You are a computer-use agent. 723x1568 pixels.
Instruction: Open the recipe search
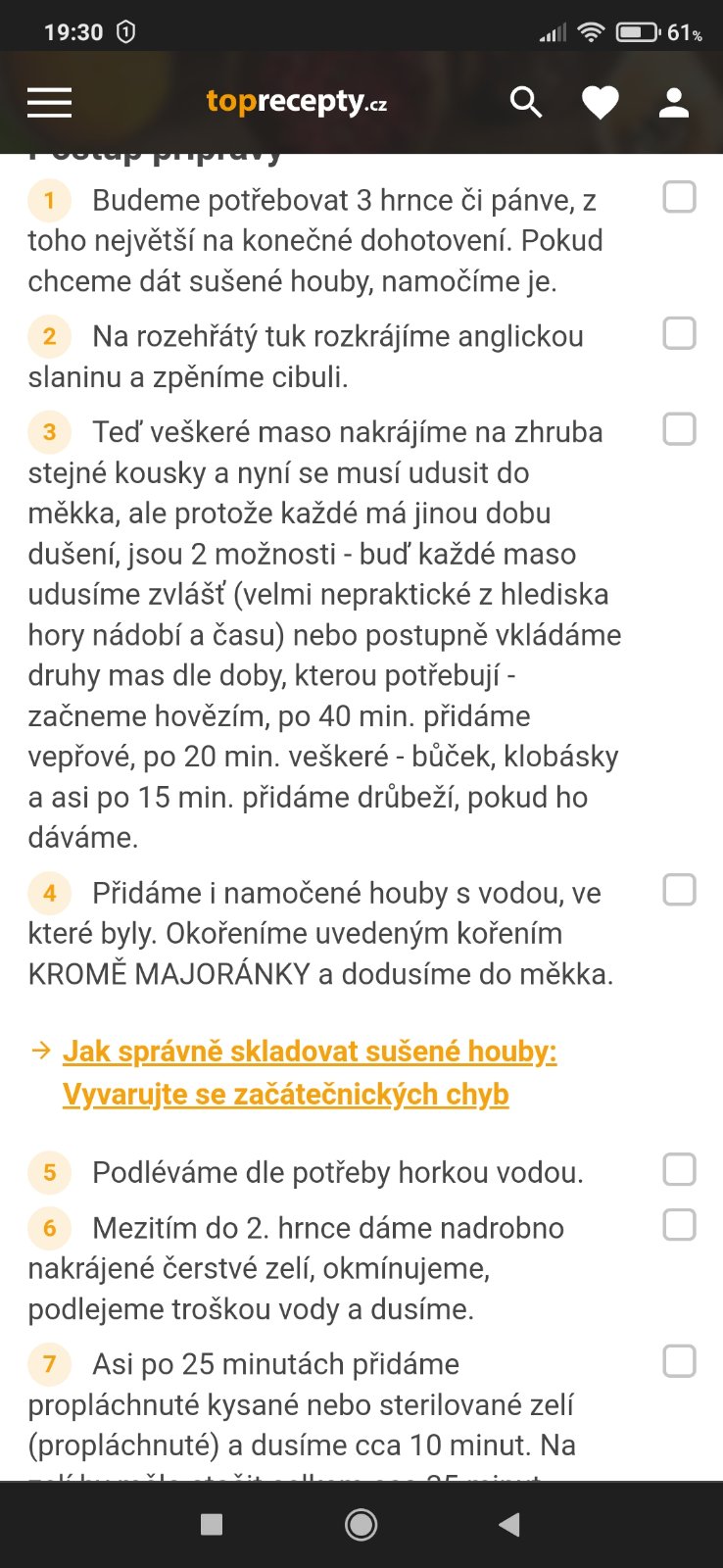coord(525,102)
